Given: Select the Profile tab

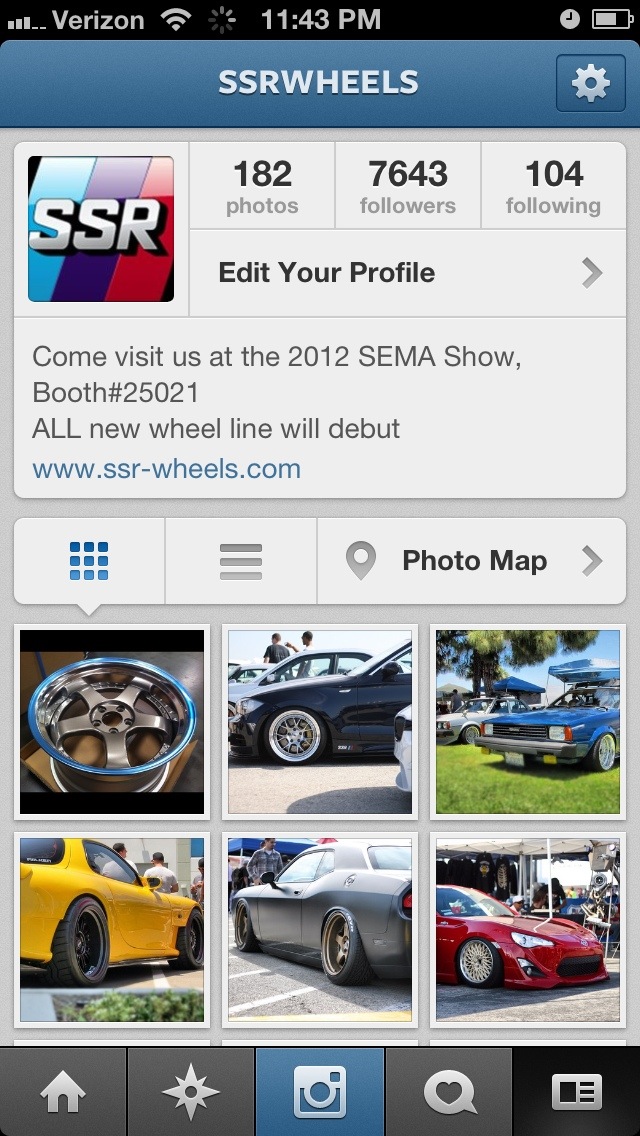Looking at the screenshot, I should click(577, 1092).
